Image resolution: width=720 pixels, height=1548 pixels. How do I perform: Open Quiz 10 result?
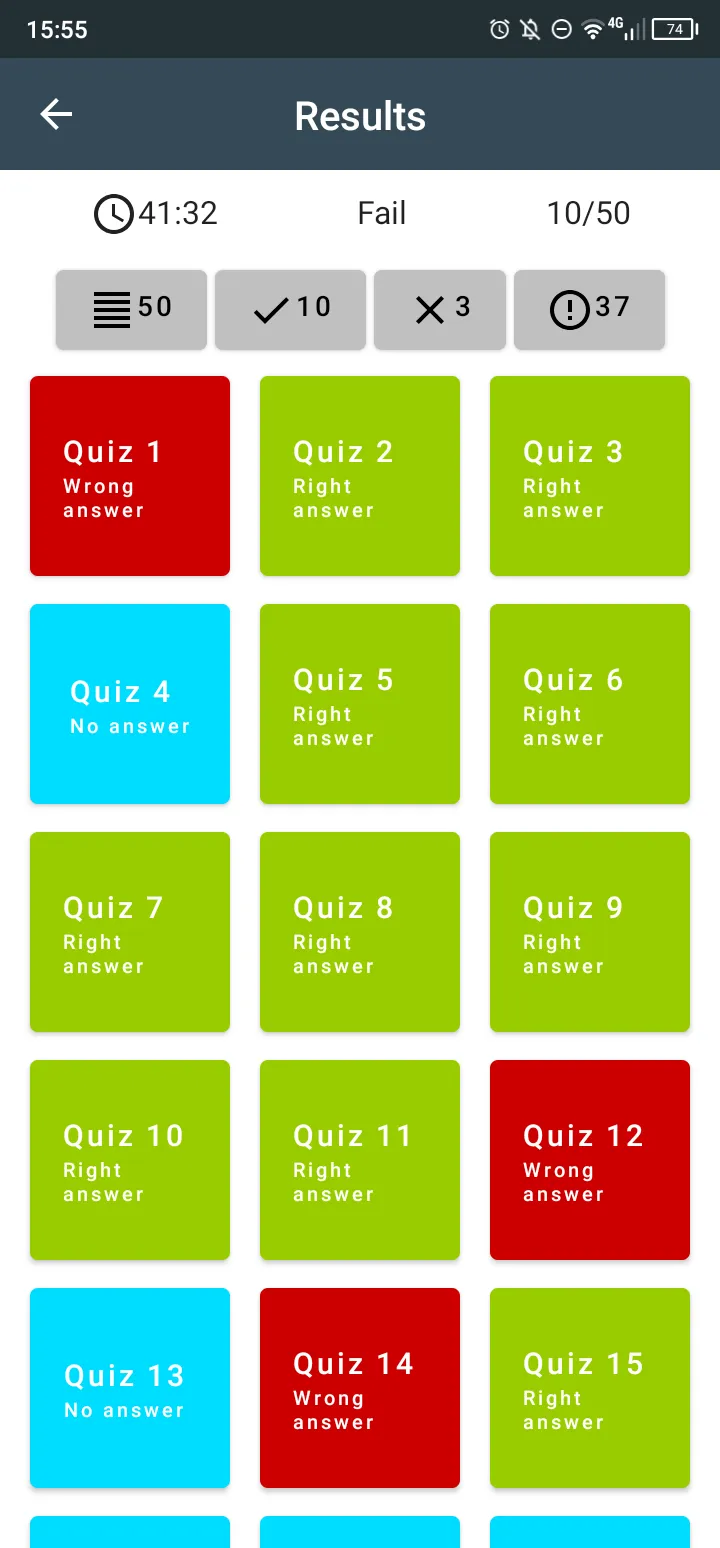pos(130,1160)
